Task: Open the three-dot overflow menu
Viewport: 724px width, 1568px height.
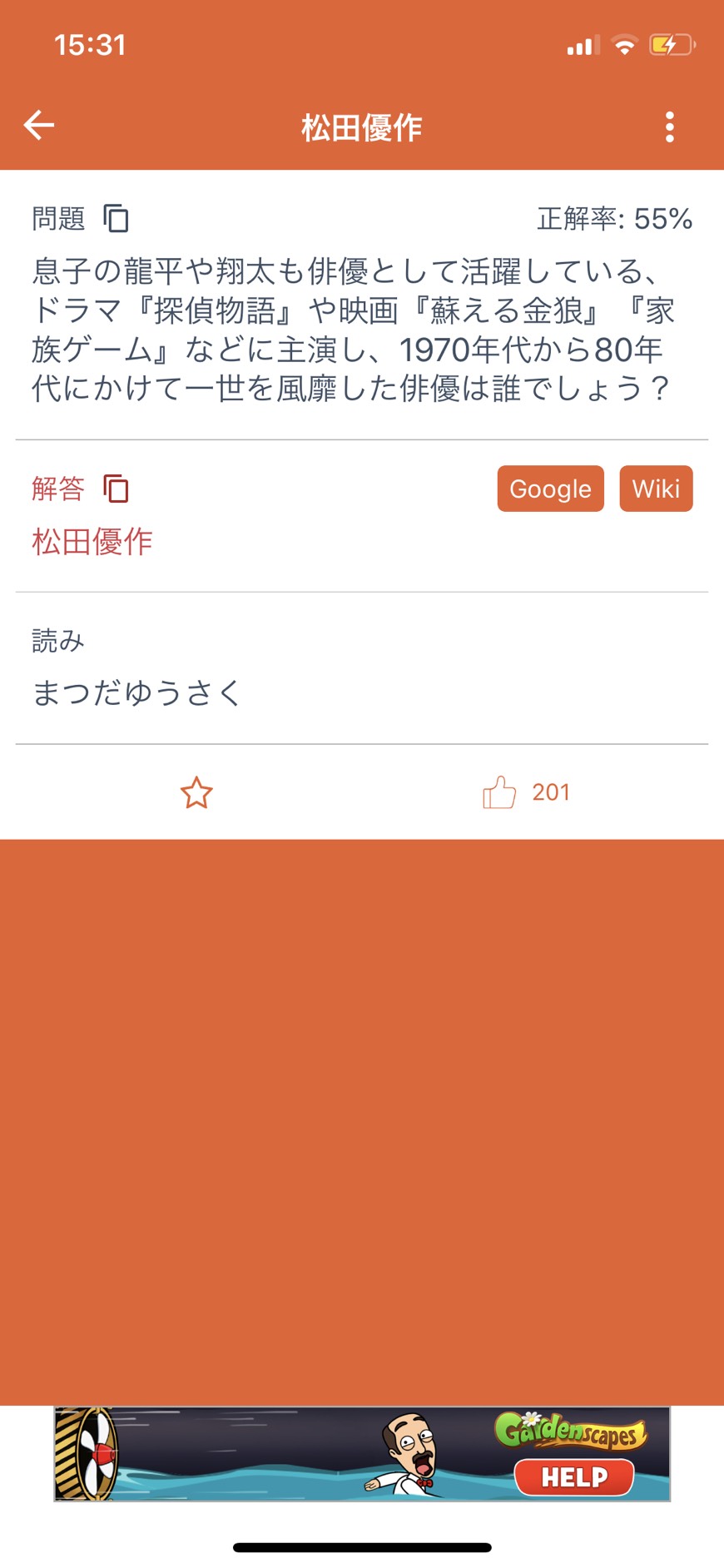Action: pos(669,127)
